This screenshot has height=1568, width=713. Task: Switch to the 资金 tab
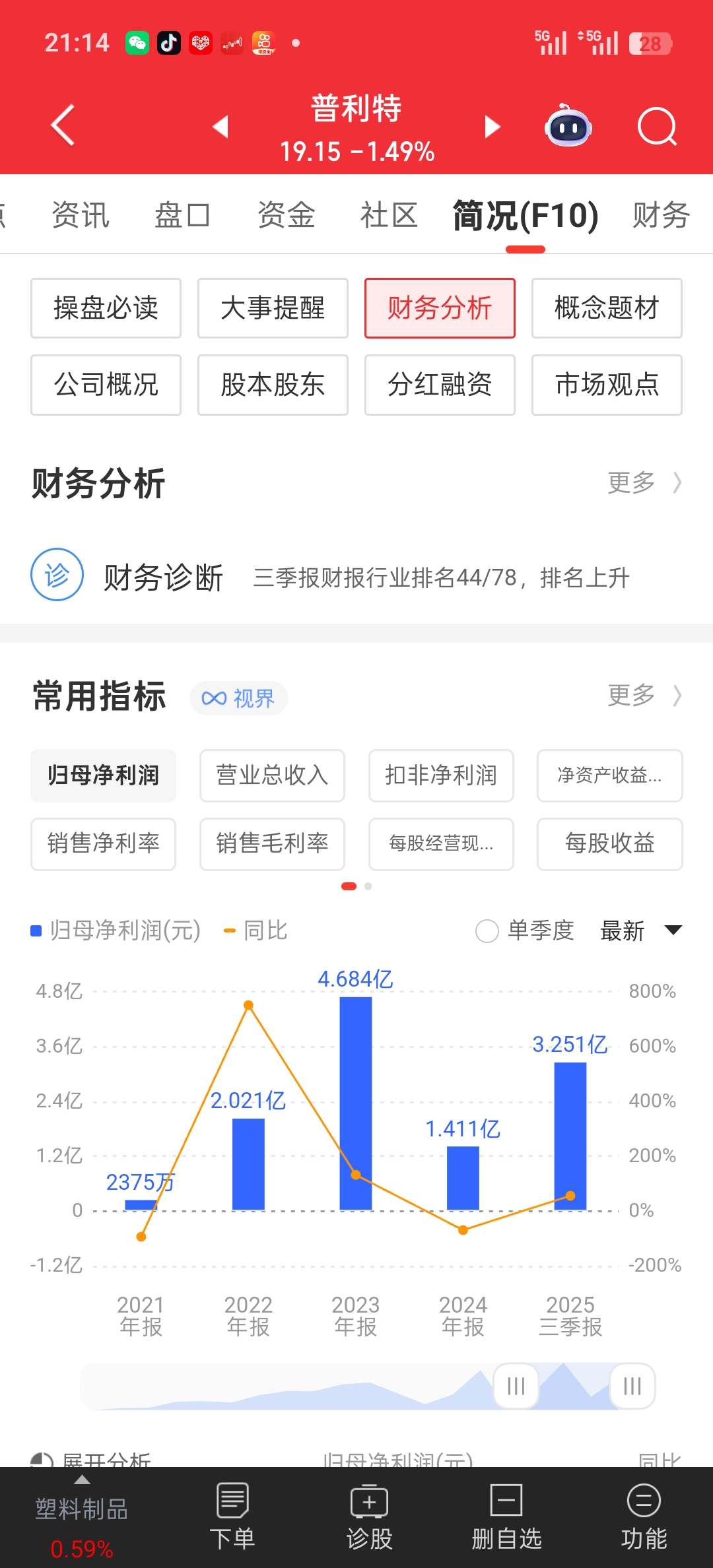point(287,215)
